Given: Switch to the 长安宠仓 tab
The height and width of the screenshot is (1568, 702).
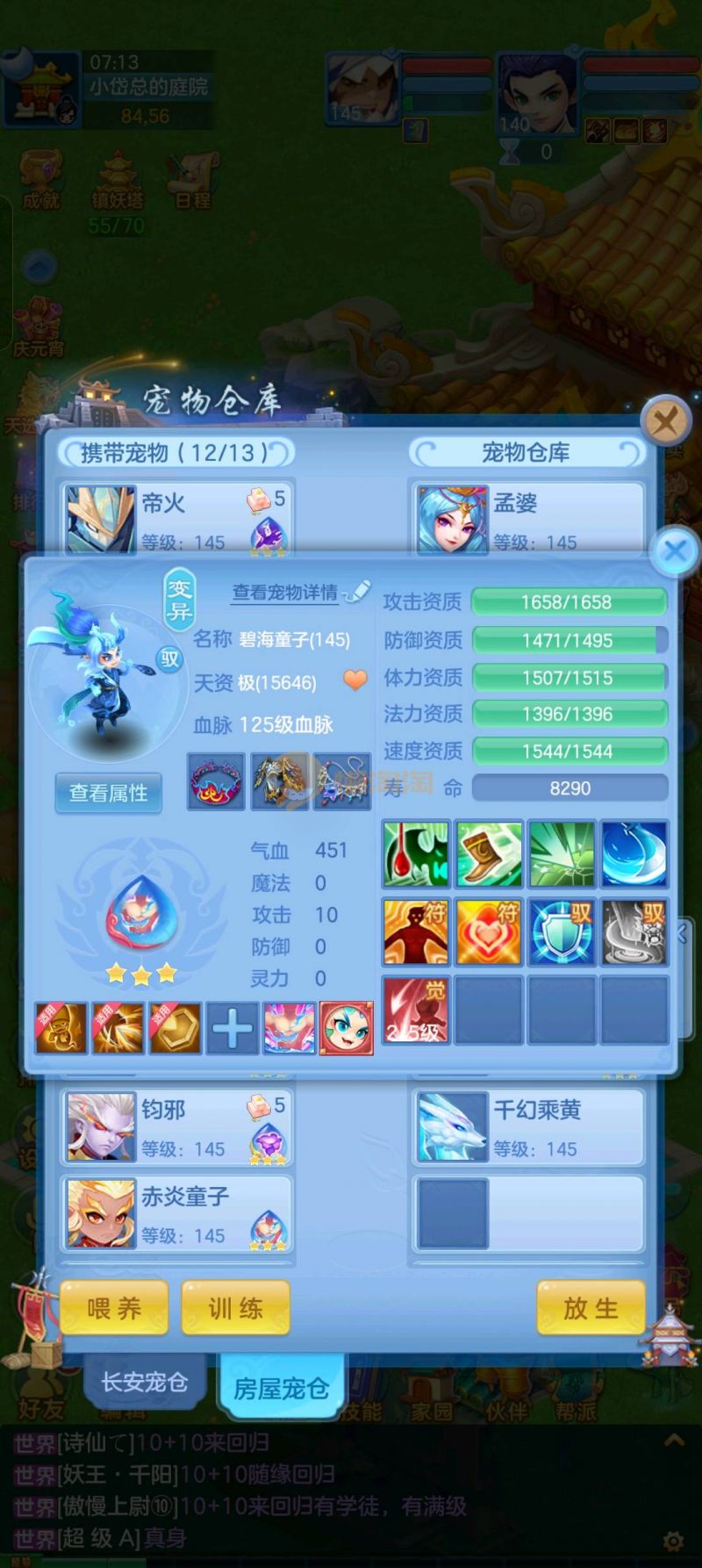Looking at the screenshot, I should (x=144, y=1382).
